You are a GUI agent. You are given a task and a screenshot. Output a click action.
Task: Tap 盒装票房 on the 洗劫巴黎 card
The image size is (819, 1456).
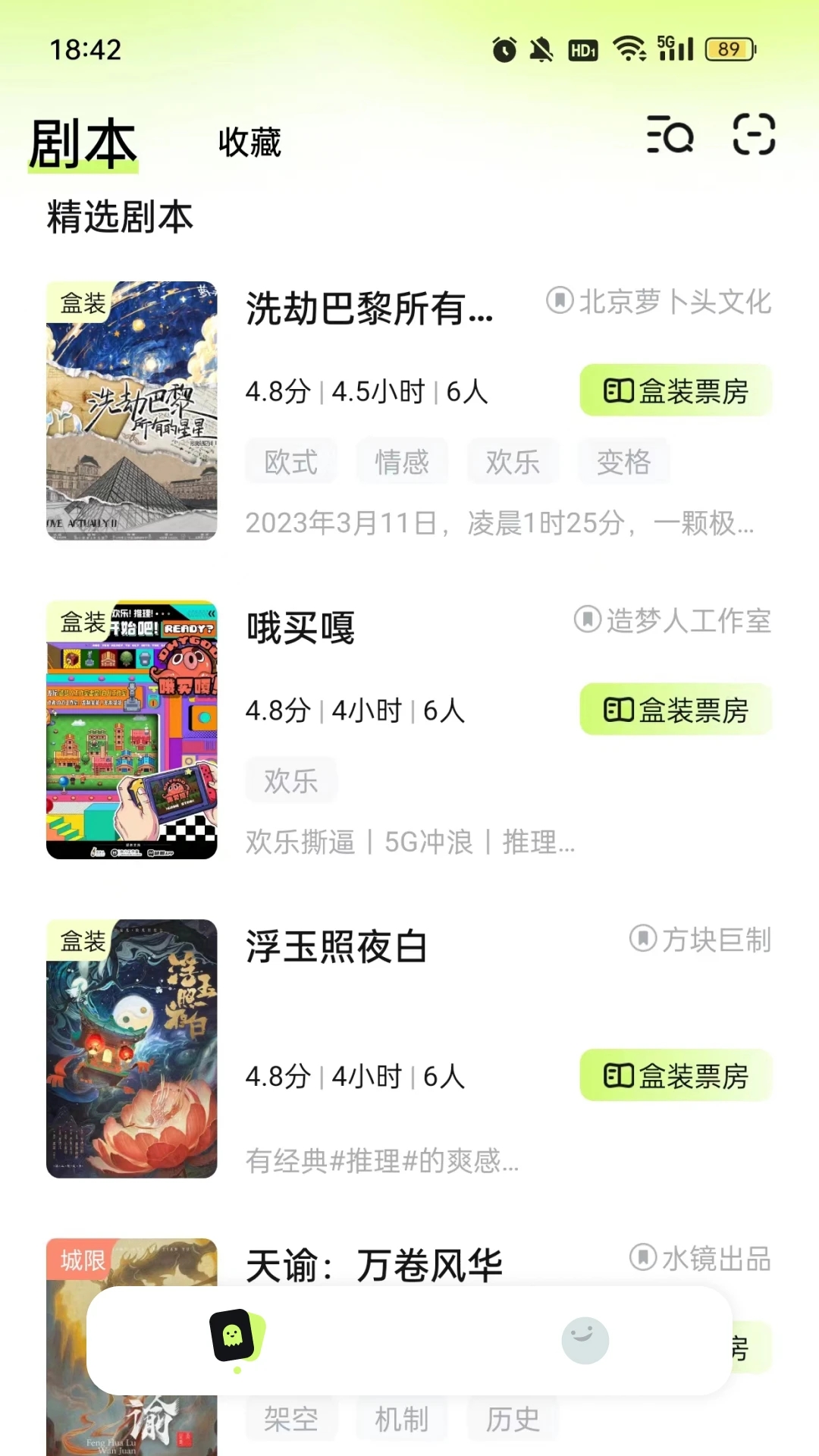point(674,390)
